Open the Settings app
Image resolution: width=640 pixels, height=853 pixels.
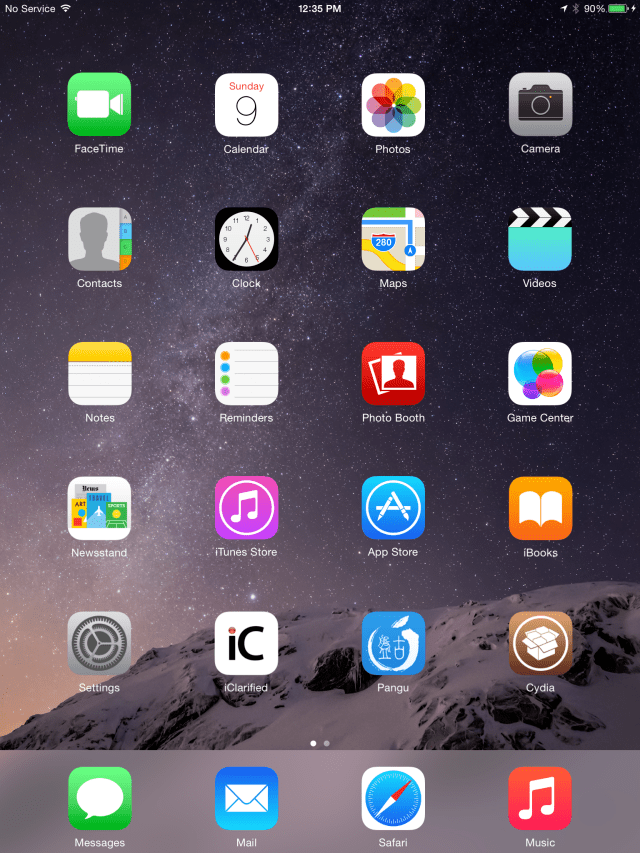coord(99,643)
